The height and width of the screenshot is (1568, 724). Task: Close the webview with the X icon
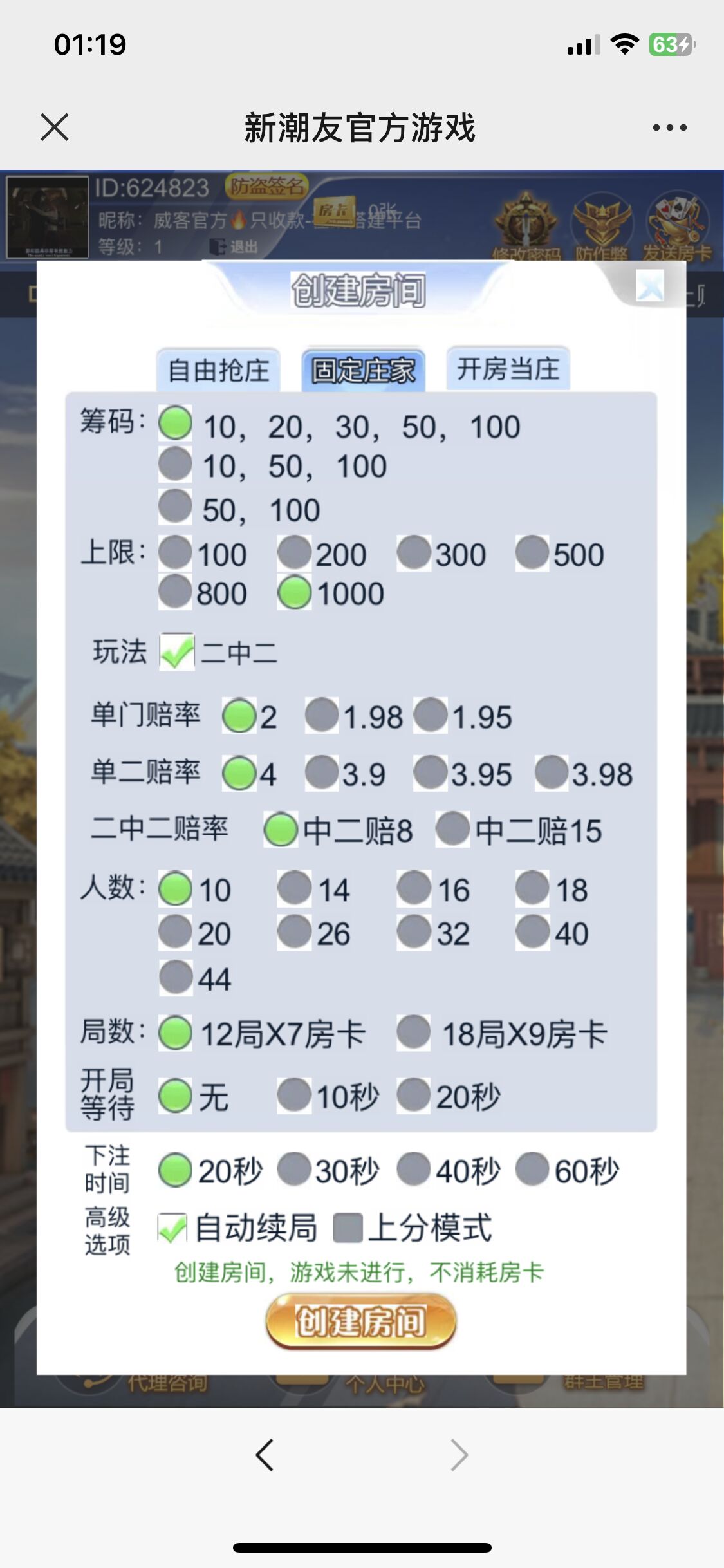point(55,127)
